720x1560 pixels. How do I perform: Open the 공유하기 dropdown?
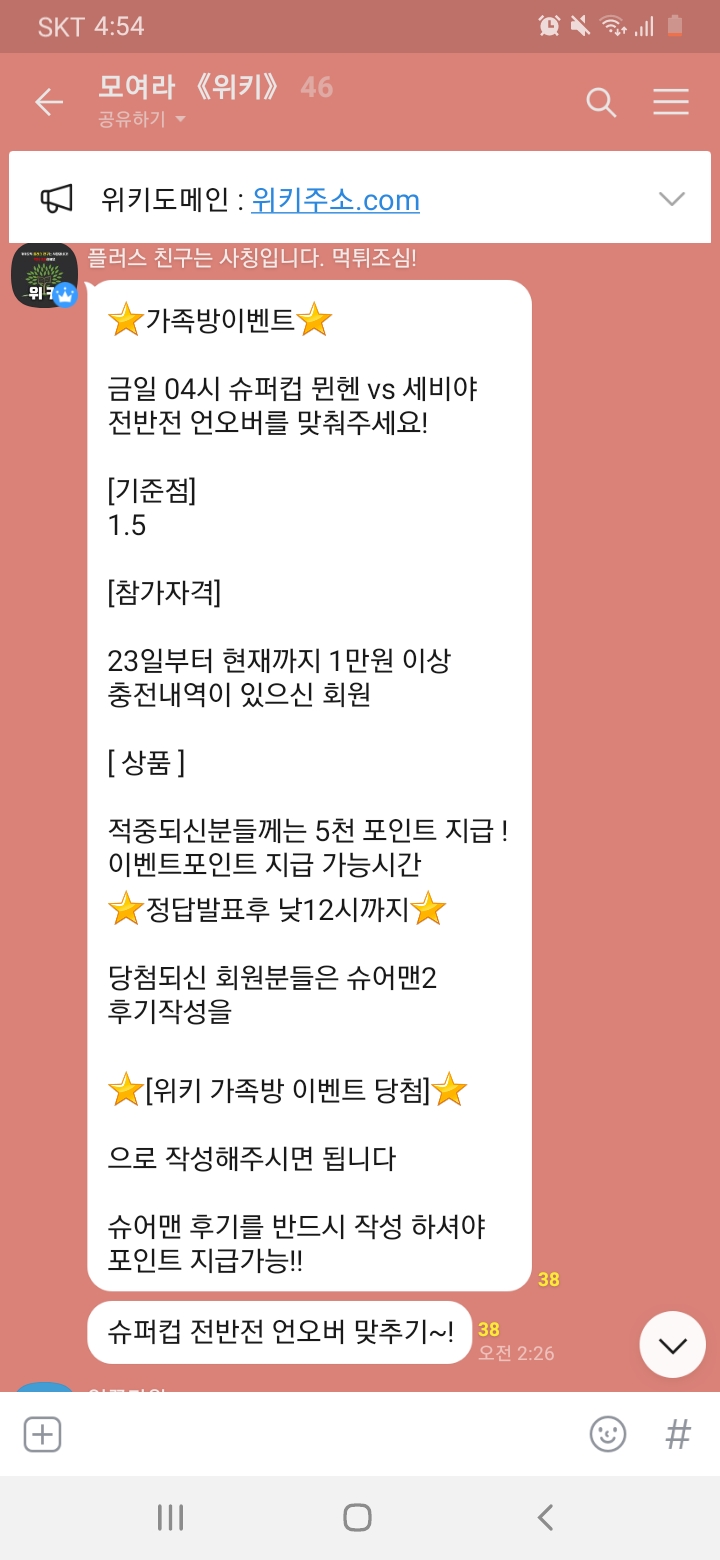click(142, 120)
